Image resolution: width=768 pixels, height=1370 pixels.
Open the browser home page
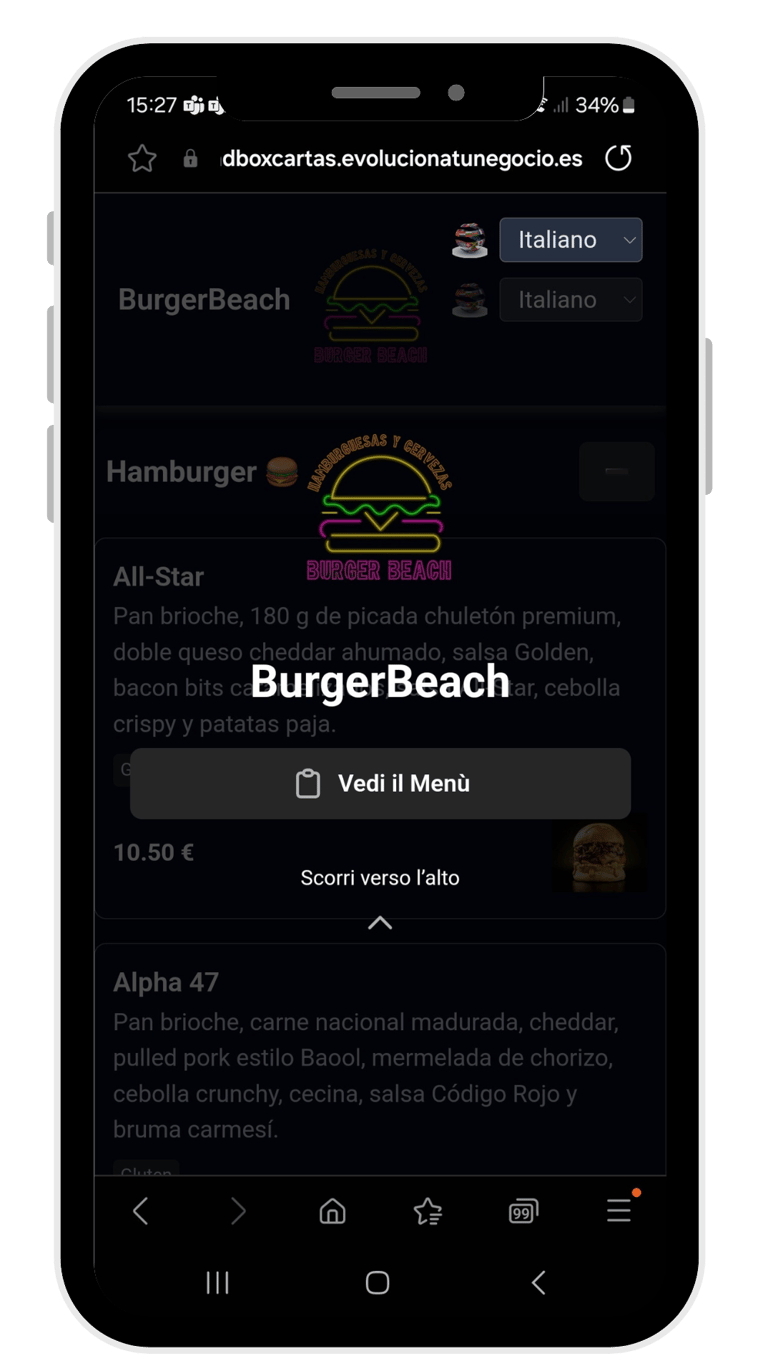332,1211
